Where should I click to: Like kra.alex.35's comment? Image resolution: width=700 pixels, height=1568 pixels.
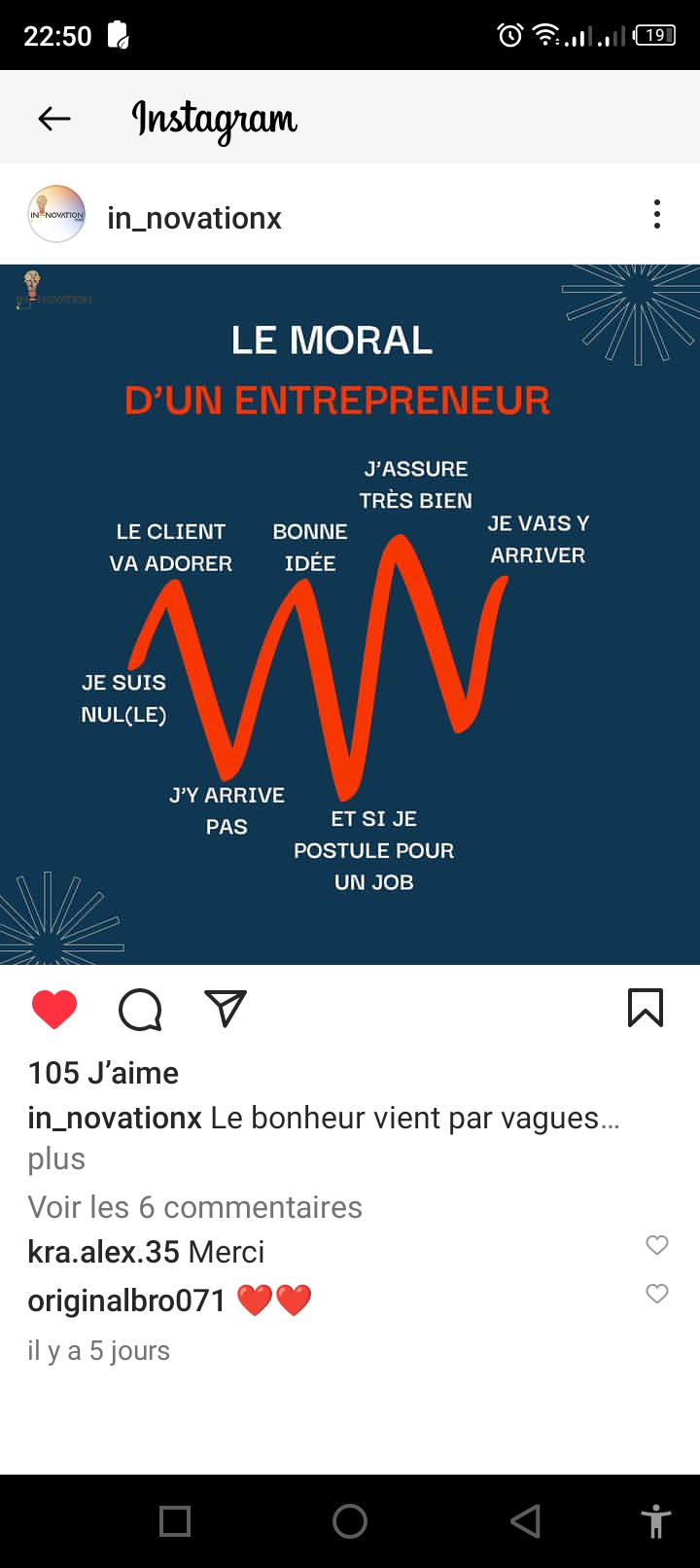coord(657,1245)
